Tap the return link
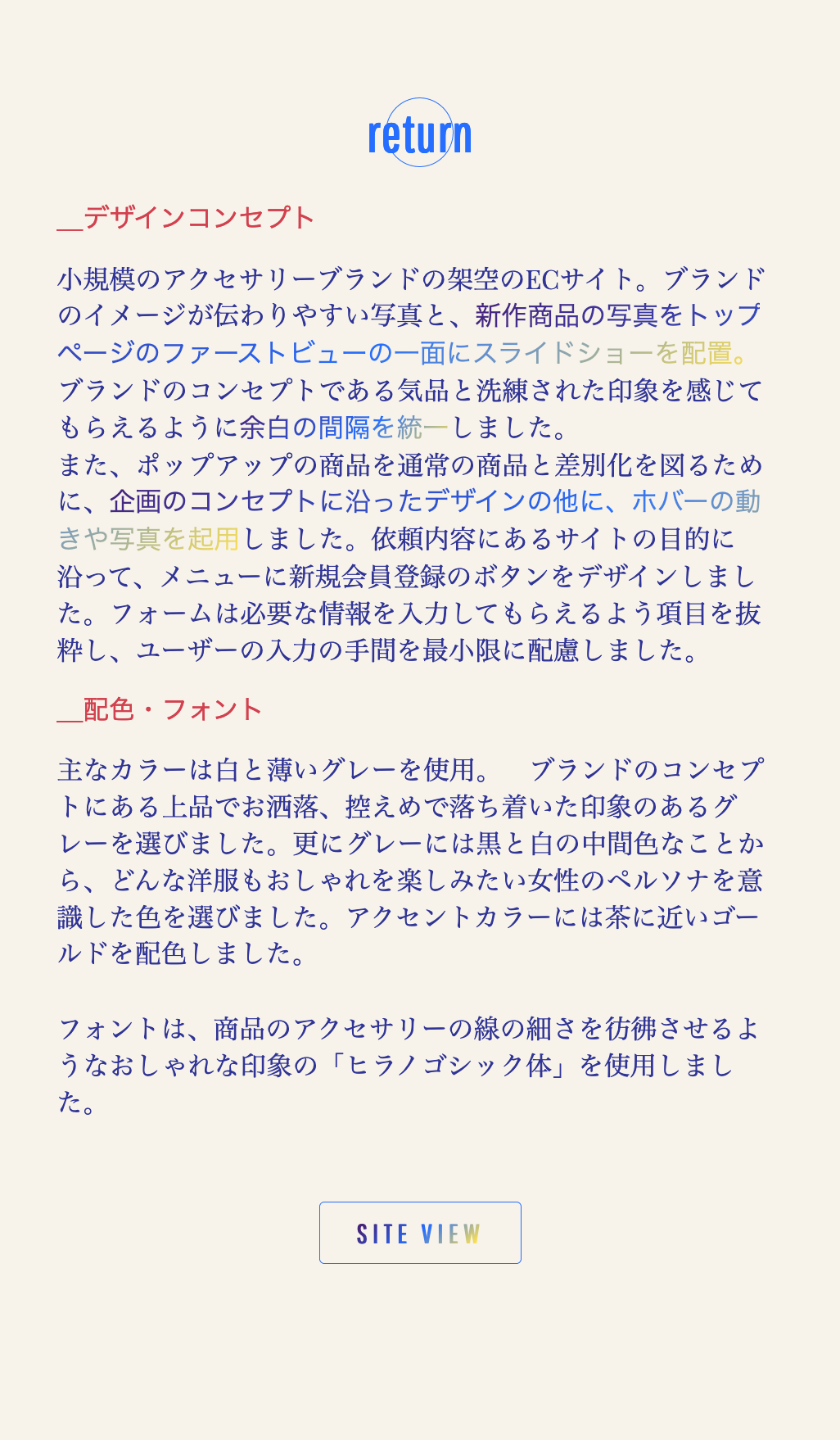Viewport: 840px width, 1440px height. pyautogui.click(x=419, y=134)
